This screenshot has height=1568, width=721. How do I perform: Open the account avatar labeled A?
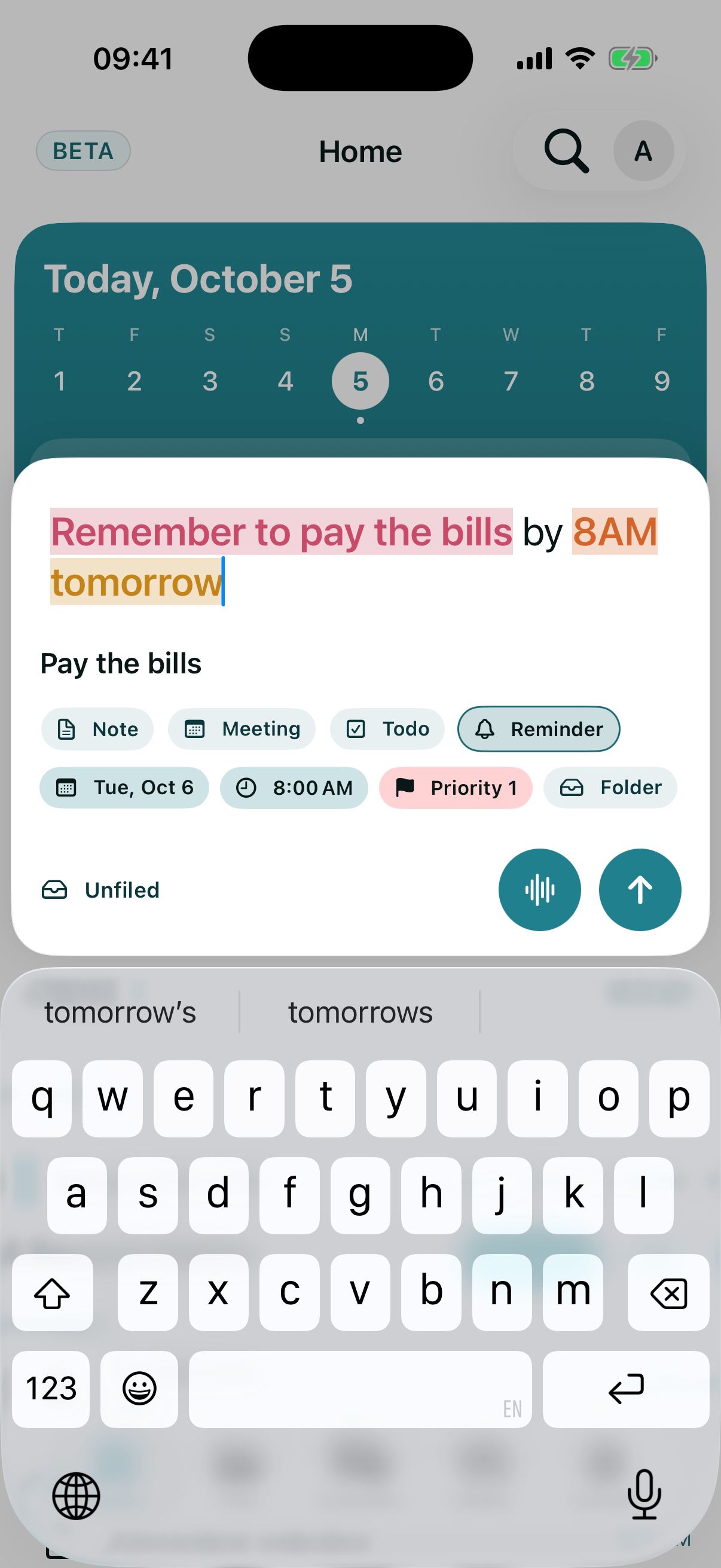pos(643,151)
